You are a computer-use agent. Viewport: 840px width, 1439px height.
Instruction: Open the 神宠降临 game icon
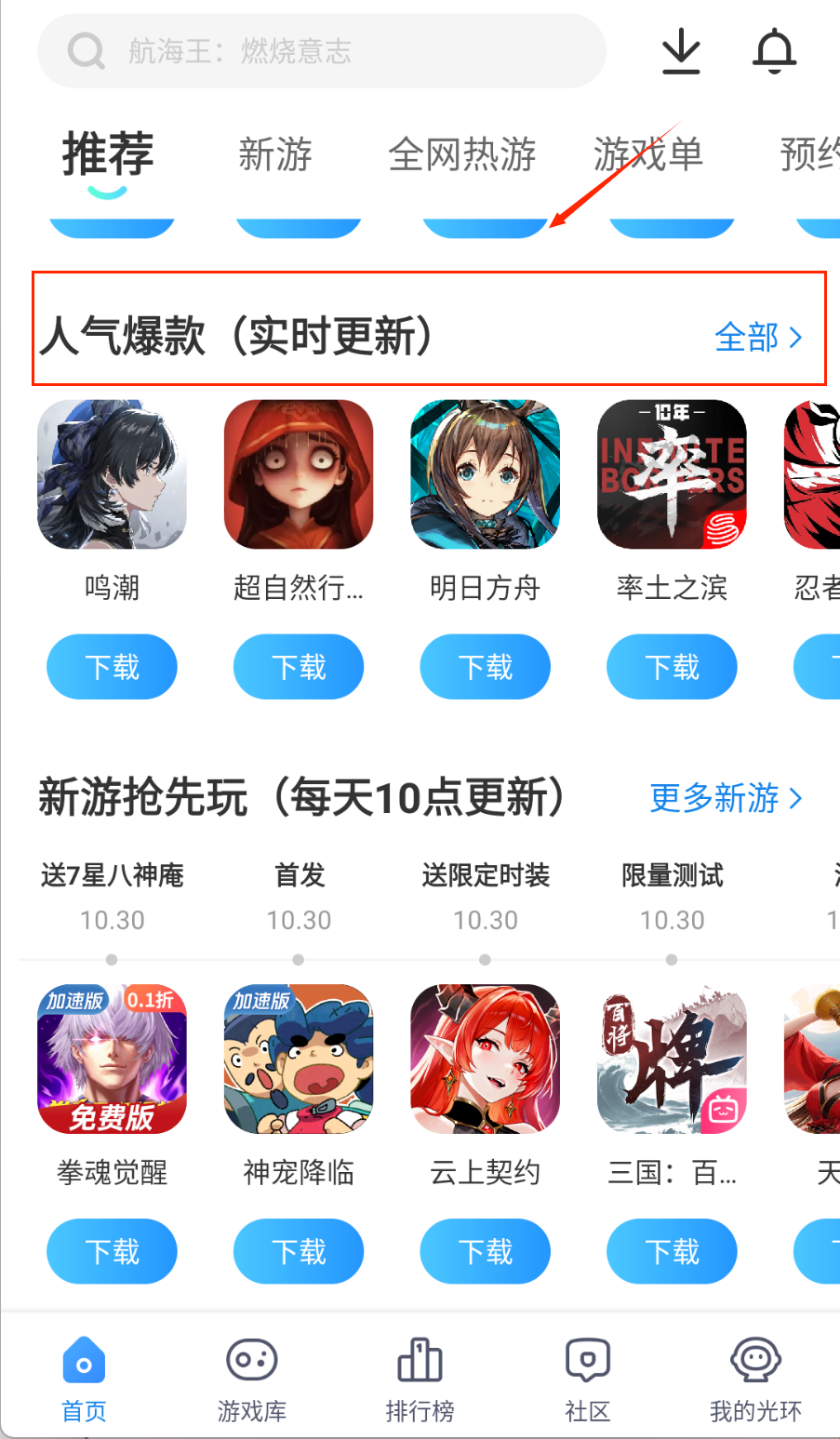(x=299, y=1059)
